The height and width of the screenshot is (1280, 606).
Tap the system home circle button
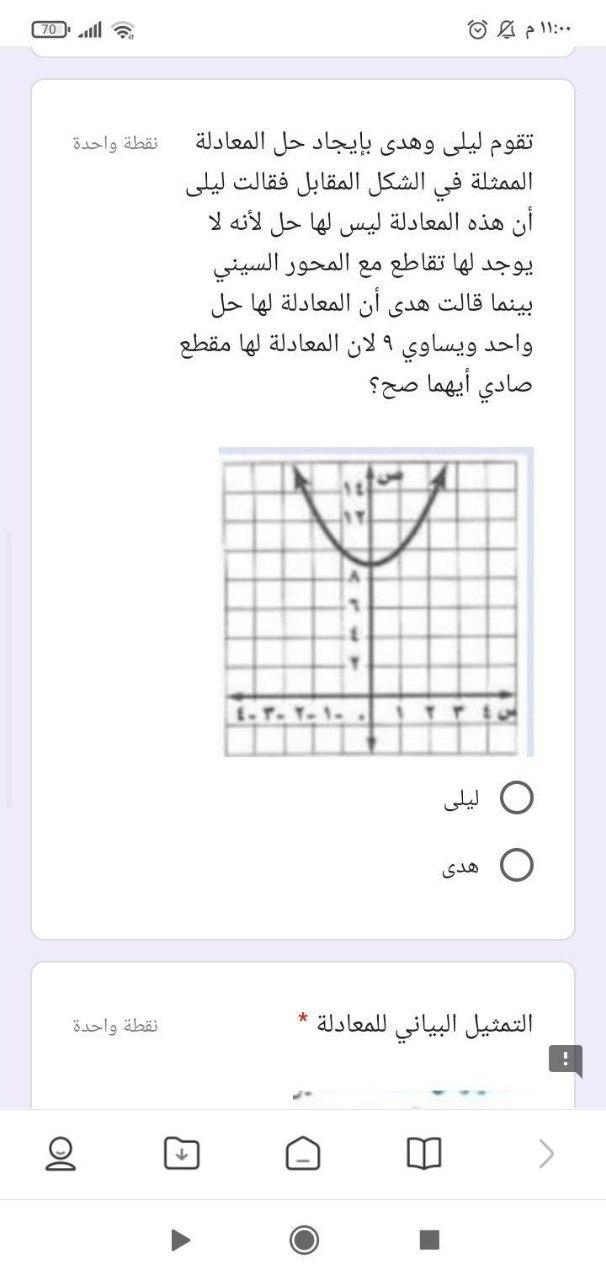coord(304,1240)
